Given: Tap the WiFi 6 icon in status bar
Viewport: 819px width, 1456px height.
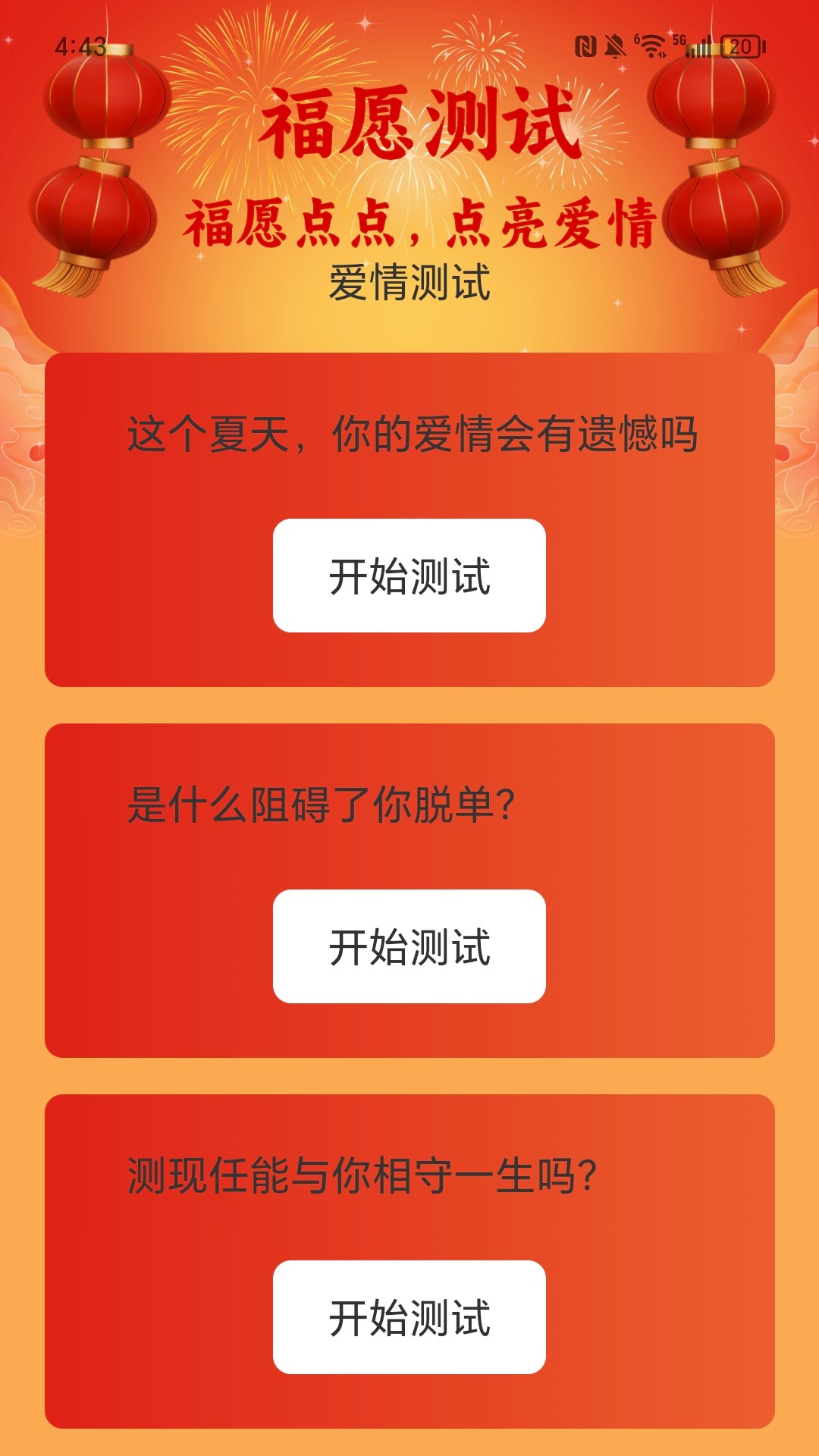Looking at the screenshot, I should pyautogui.click(x=650, y=45).
